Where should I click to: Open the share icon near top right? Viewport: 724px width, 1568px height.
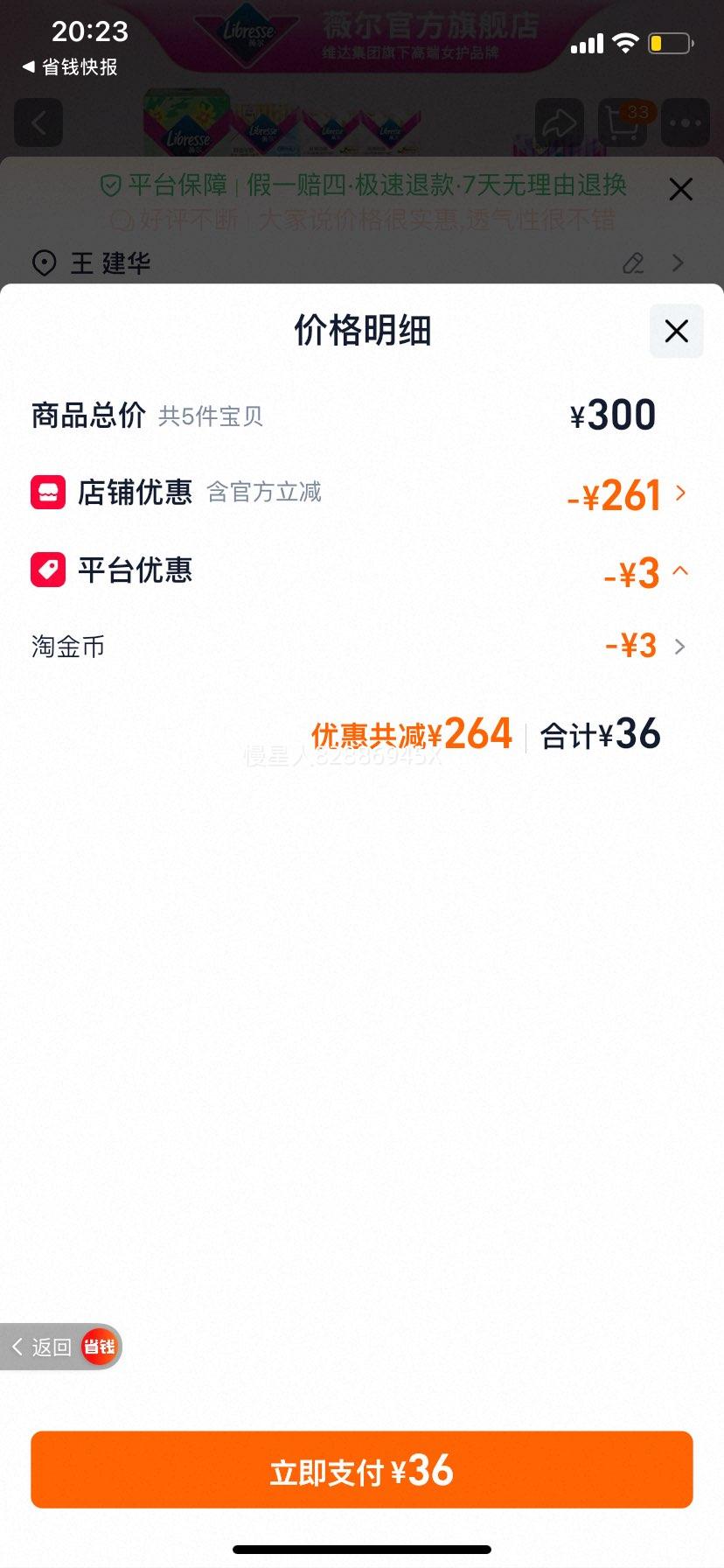pyautogui.click(x=559, y=122)
